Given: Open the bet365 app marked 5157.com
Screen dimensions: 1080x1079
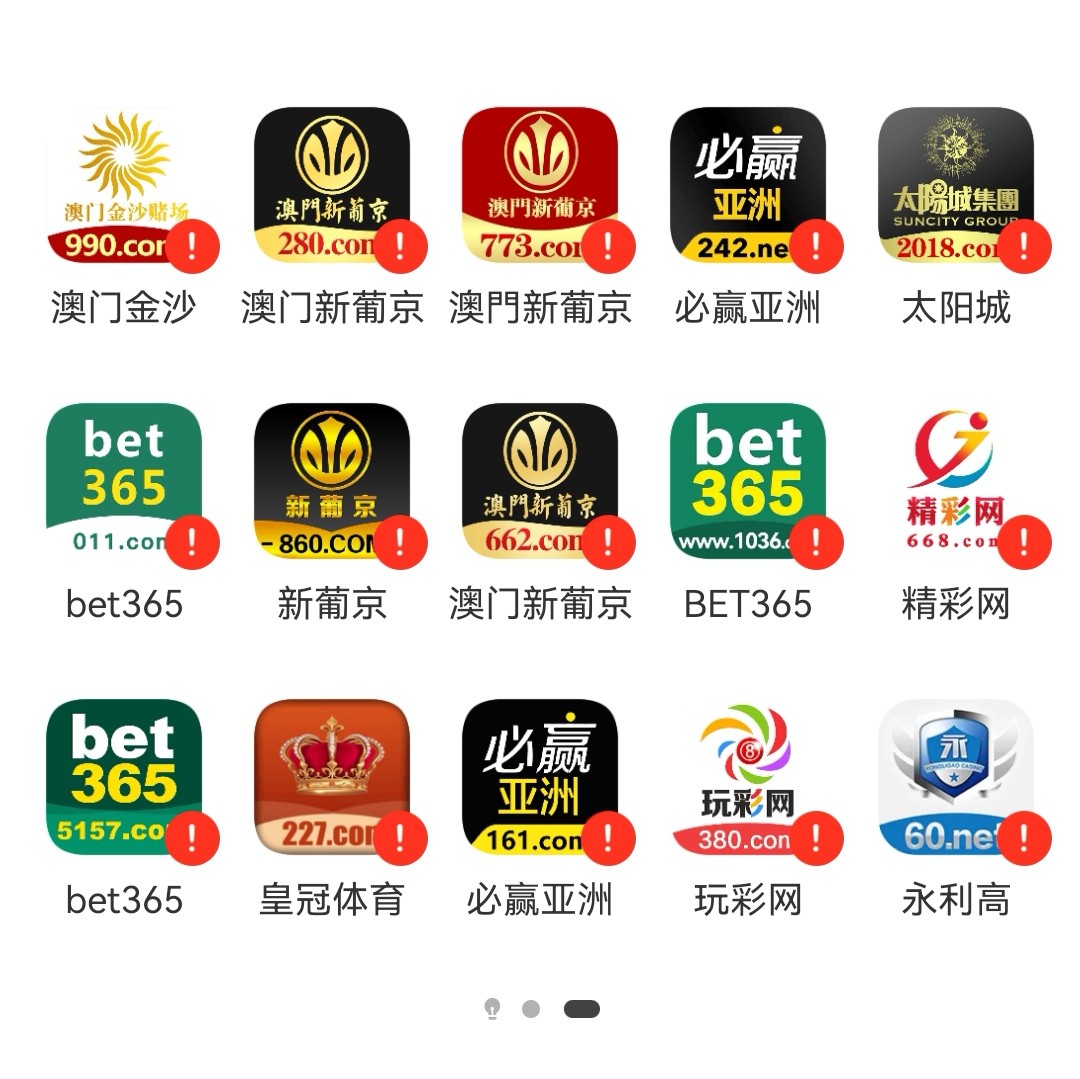Looking at the screenshot, I should 124,777.
